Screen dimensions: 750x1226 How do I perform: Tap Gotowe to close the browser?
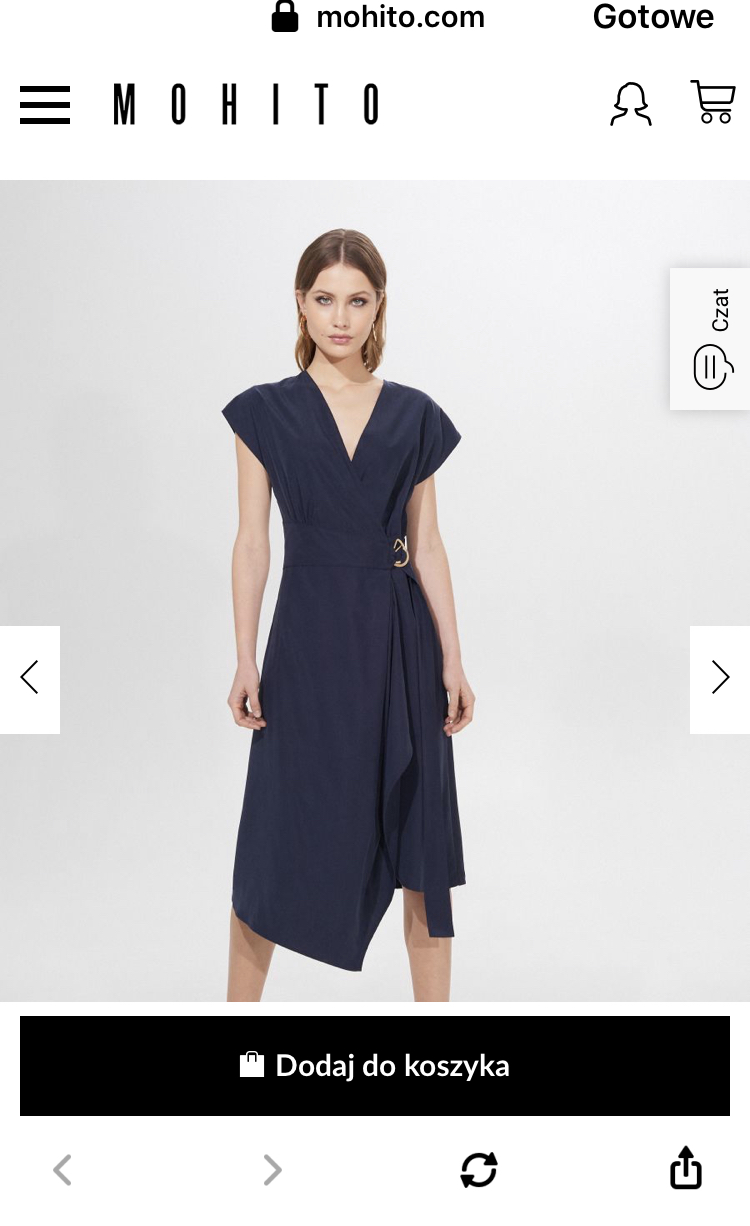point(653,17)
